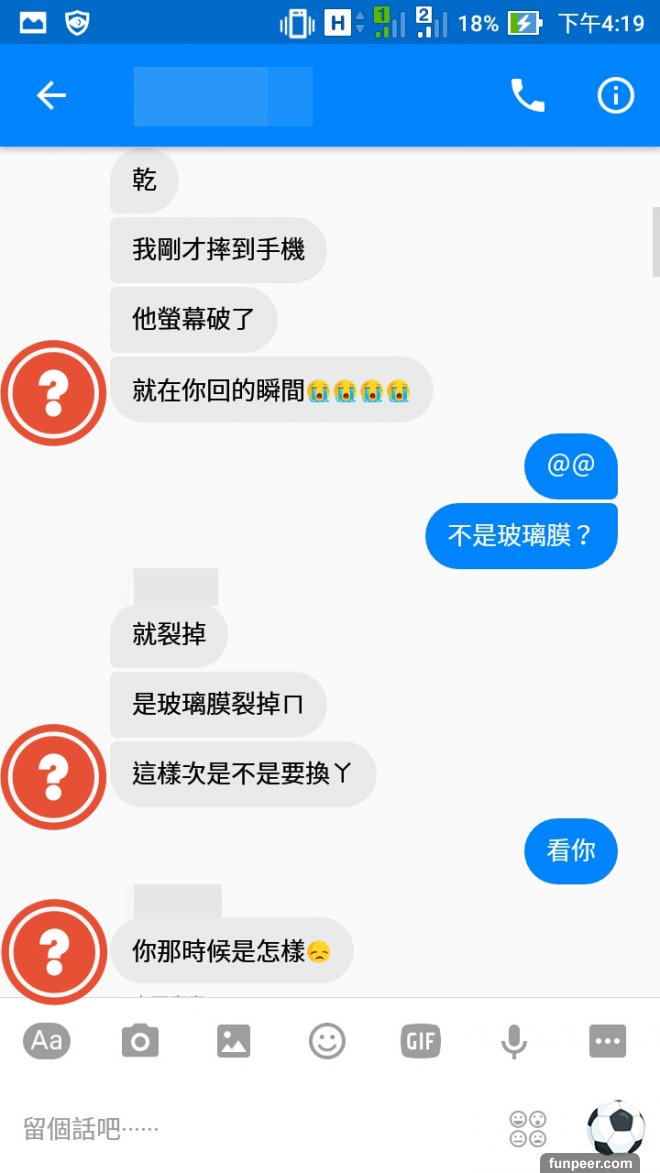Open conversation info details
The height and width of the screenshot is (1173, 660).
(x=615, y=96)
